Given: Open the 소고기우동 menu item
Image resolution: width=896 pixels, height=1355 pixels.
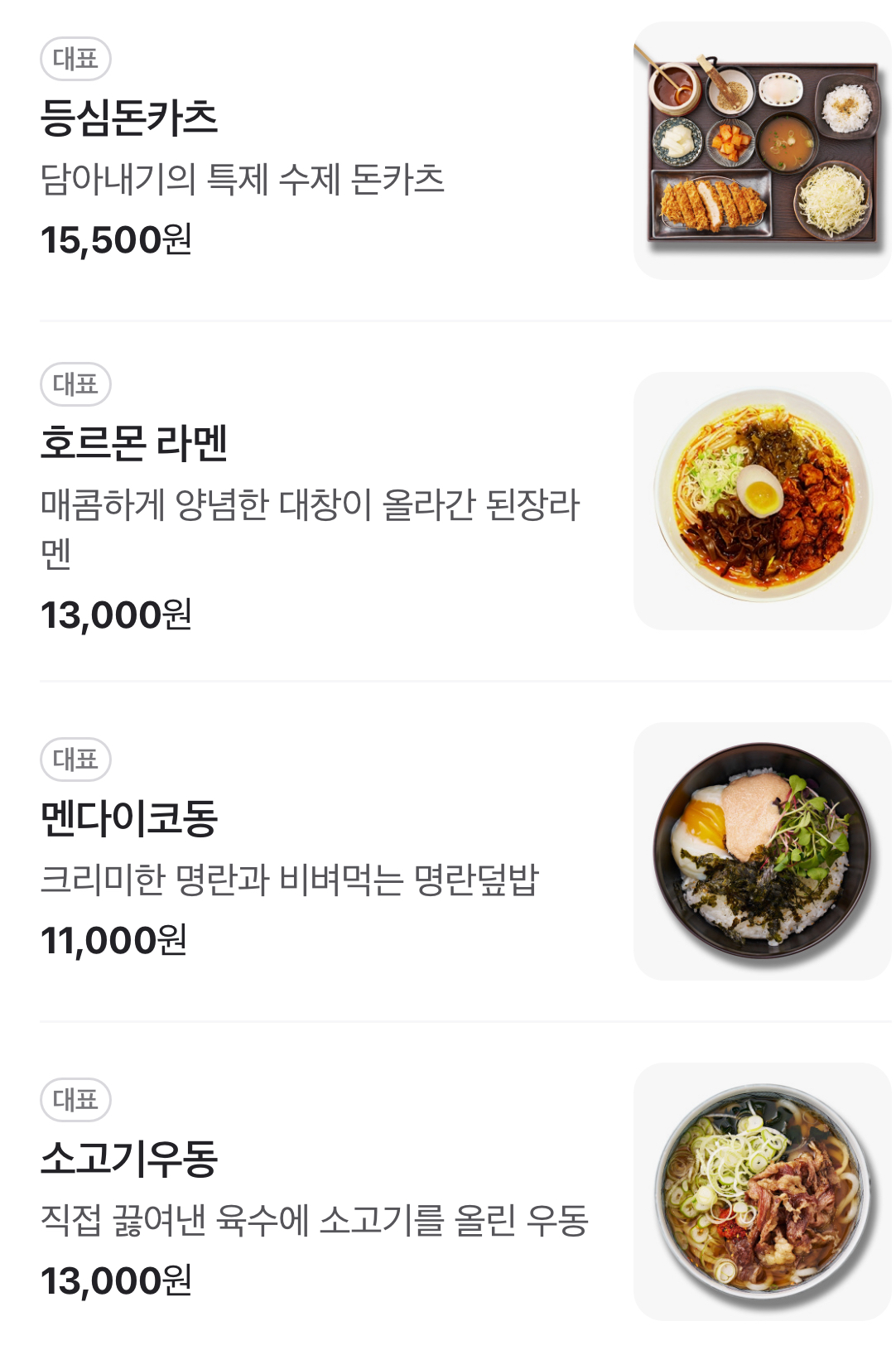Looking at the screenshot, I should click(129, 1158).
